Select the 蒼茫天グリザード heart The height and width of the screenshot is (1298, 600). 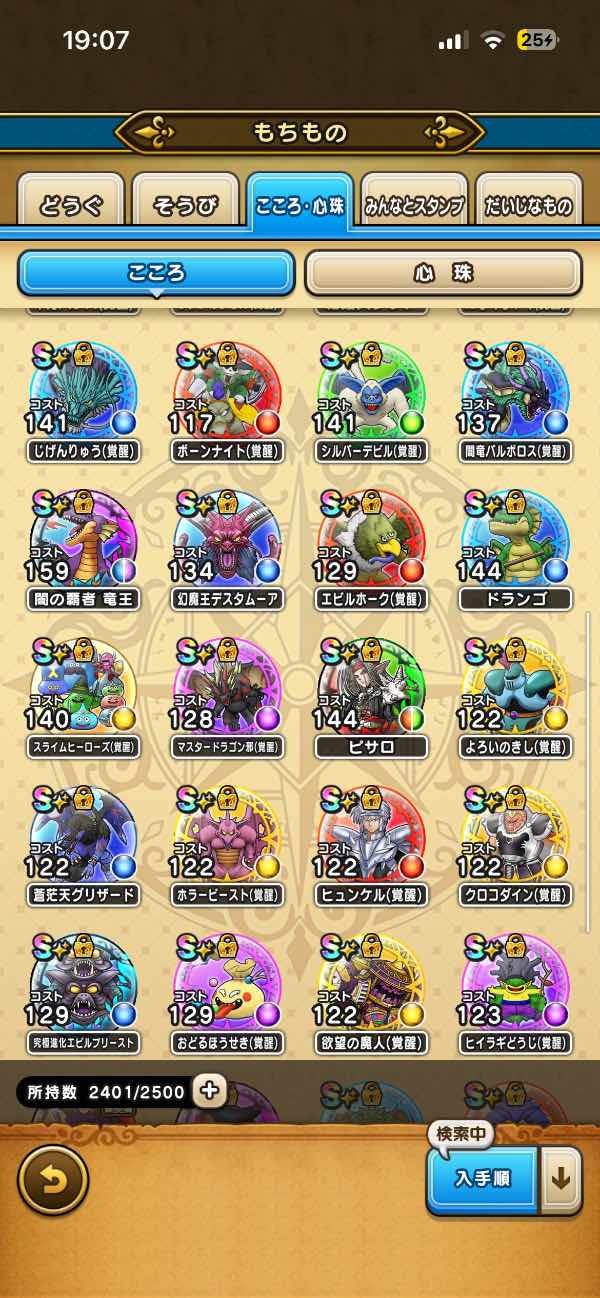click(x=83, y=841)
